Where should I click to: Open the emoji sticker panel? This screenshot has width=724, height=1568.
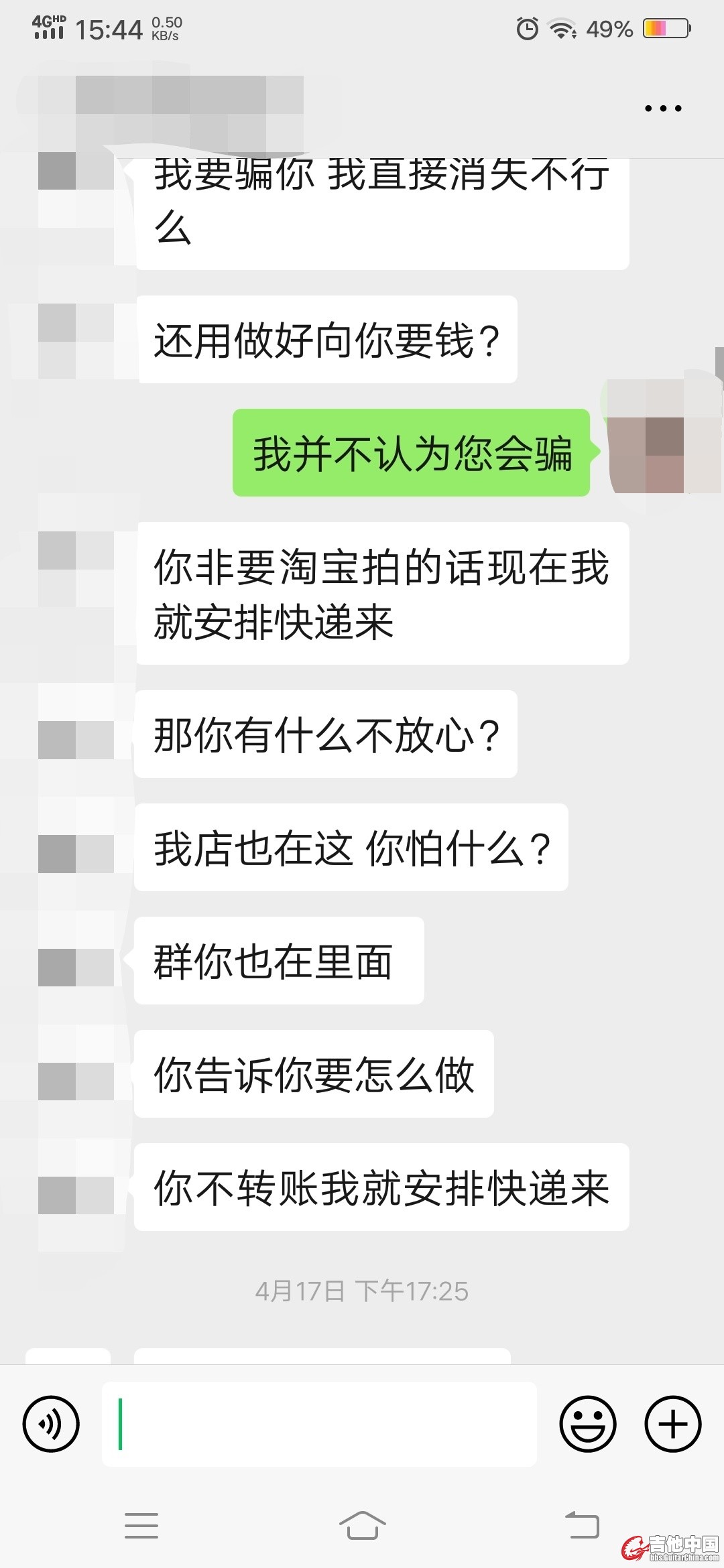[588, 1424]
